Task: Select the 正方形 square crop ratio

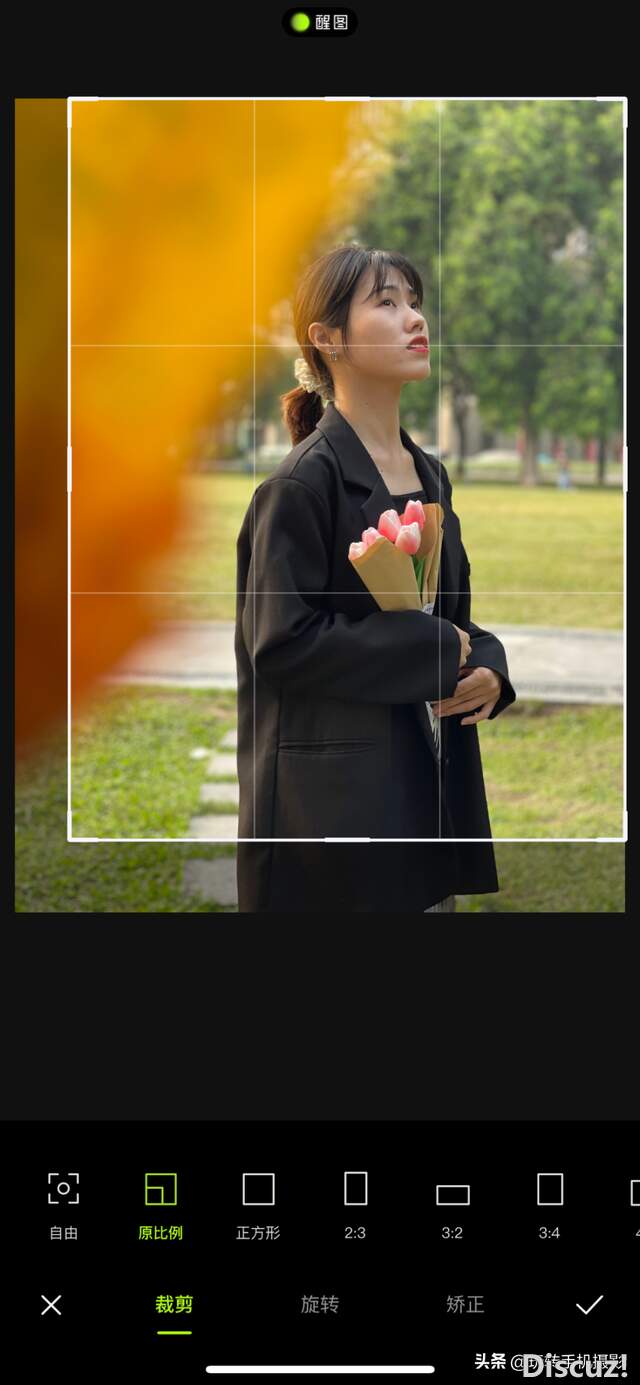Action: [258, 1204]
